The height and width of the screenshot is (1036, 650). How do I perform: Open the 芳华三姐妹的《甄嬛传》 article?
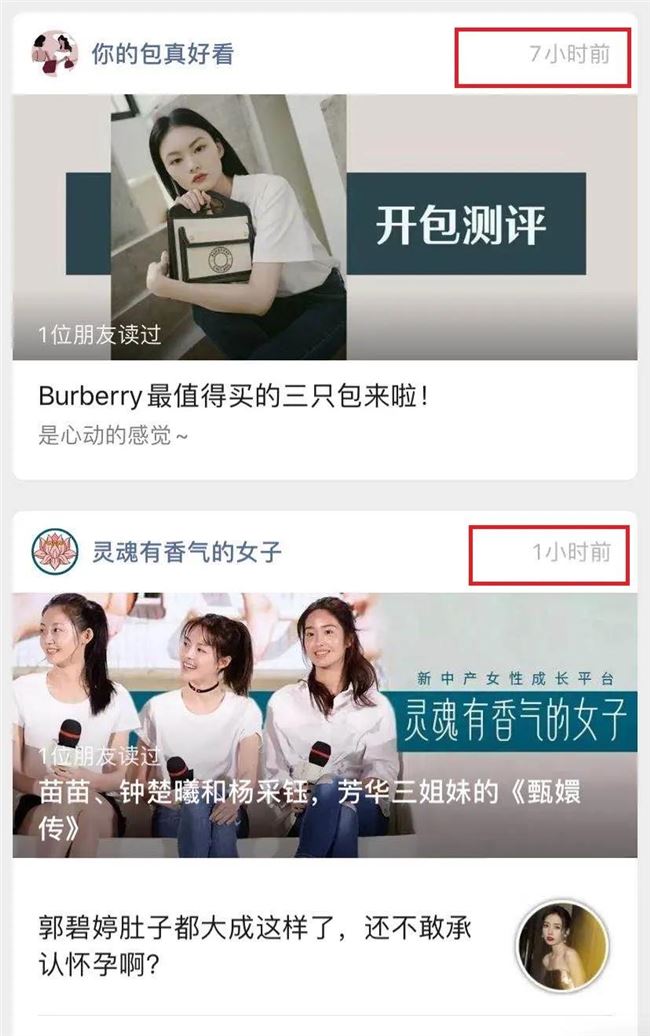325,725
